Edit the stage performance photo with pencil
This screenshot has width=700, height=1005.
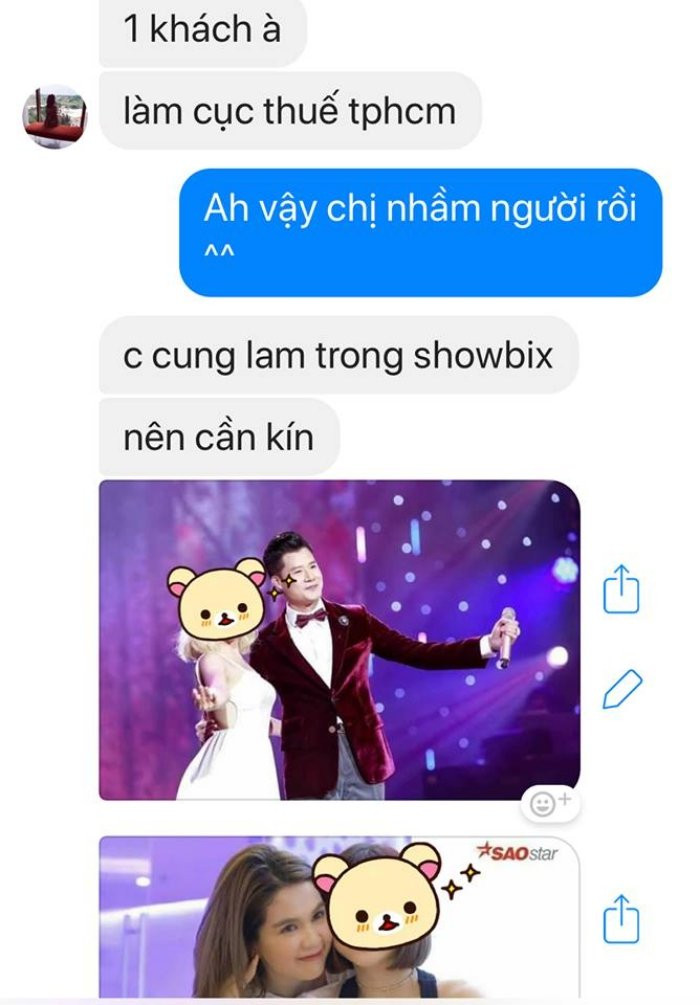click(621, 689)
